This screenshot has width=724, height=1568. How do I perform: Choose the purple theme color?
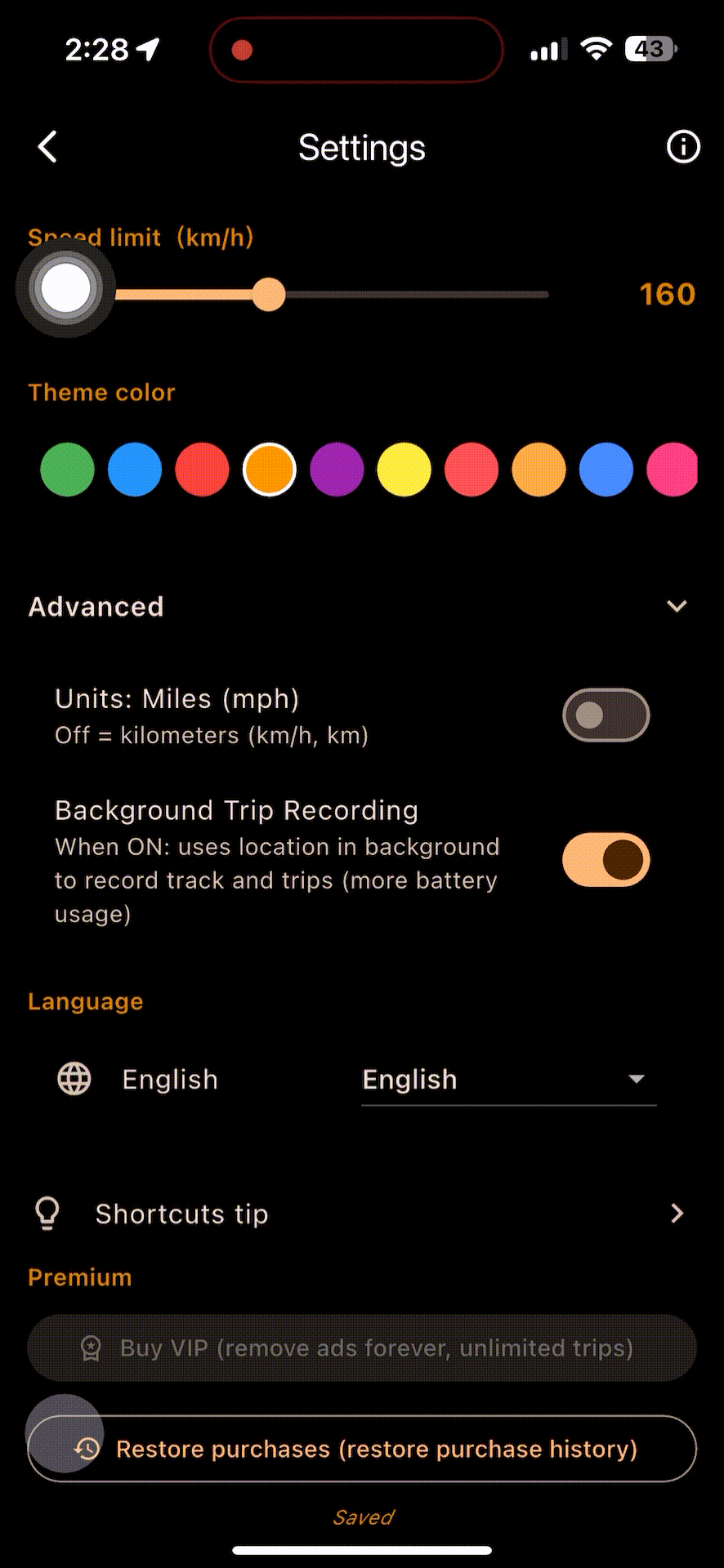pos(337,470)
